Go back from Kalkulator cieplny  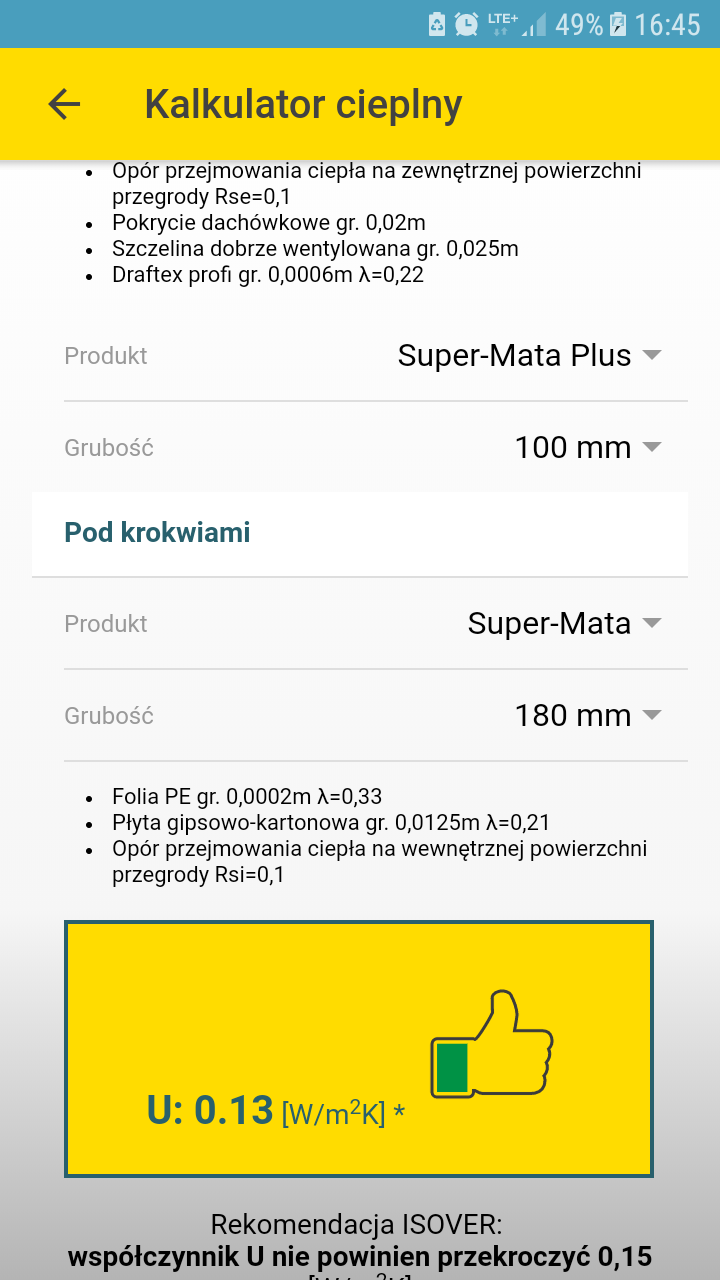(64, 104)
